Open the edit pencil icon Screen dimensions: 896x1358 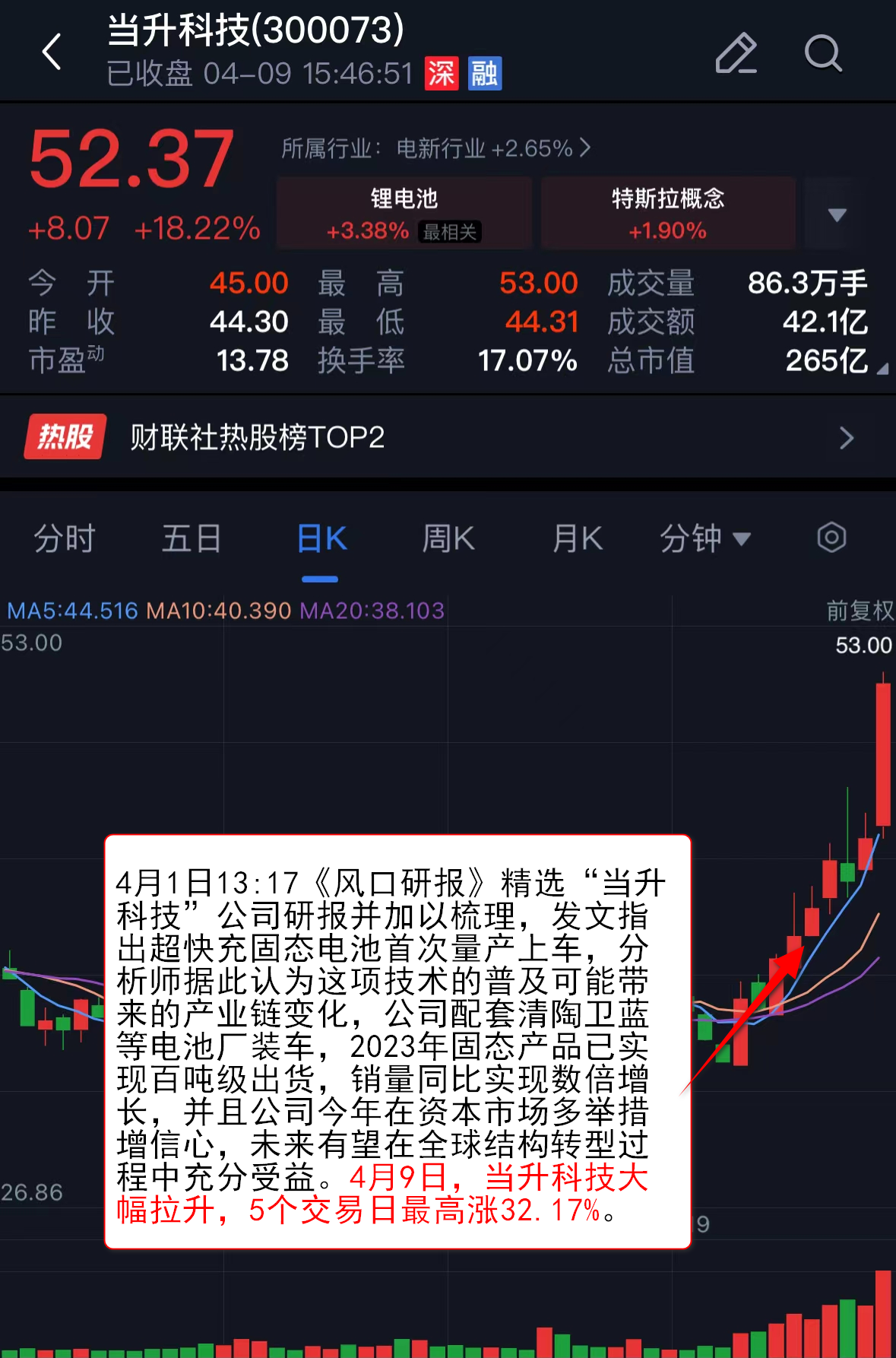(736, 53)
